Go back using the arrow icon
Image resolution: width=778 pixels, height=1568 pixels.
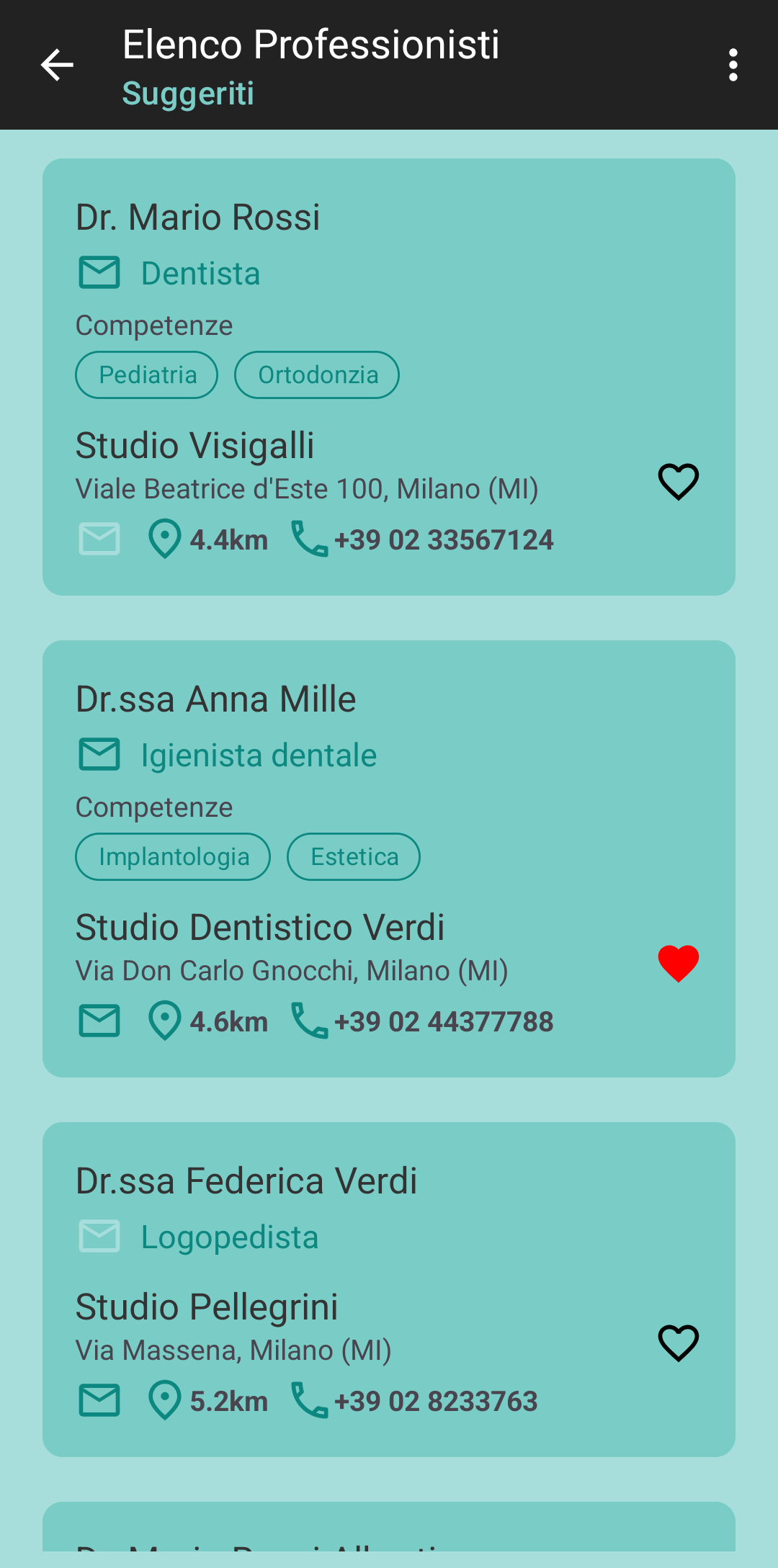tap(57, 65)
